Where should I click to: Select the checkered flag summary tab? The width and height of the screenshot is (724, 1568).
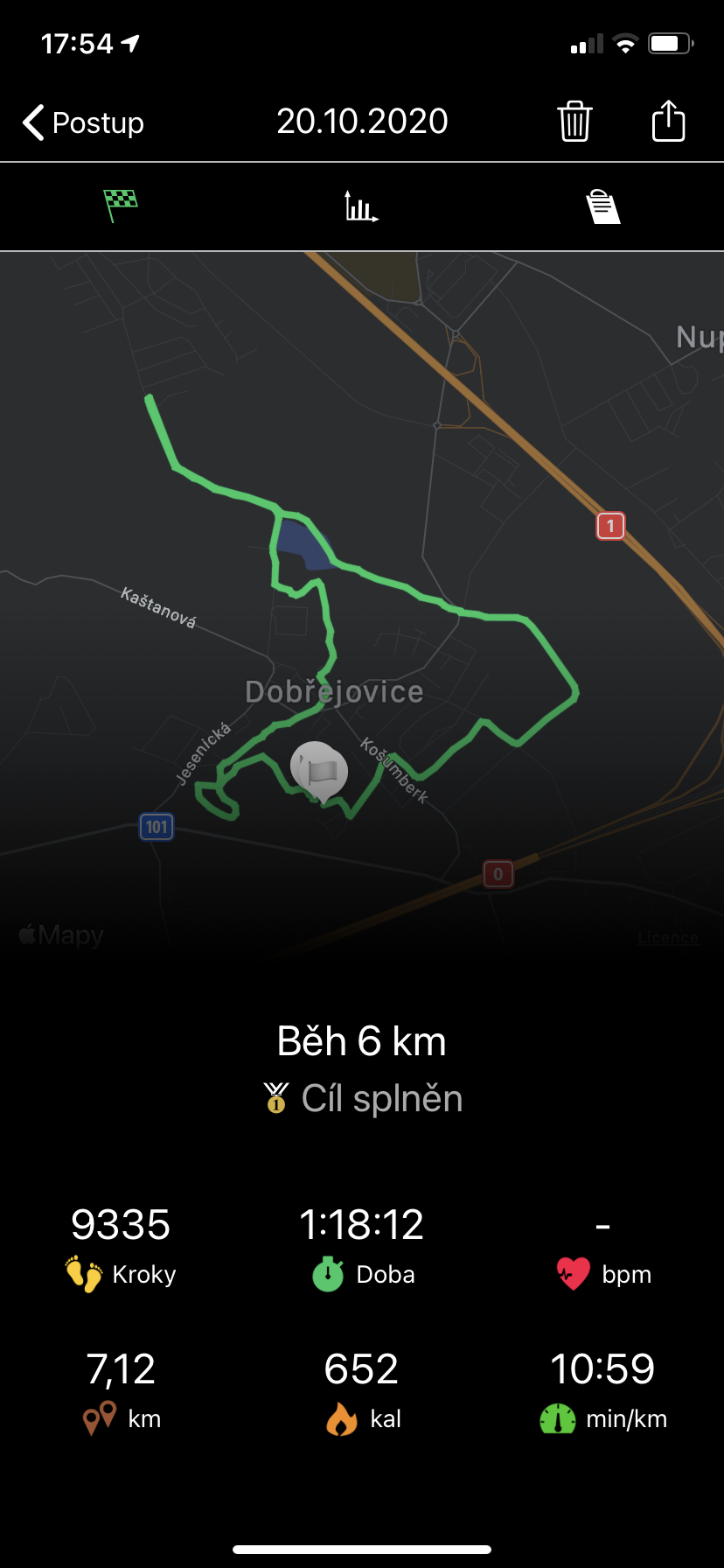coord(121,206)
